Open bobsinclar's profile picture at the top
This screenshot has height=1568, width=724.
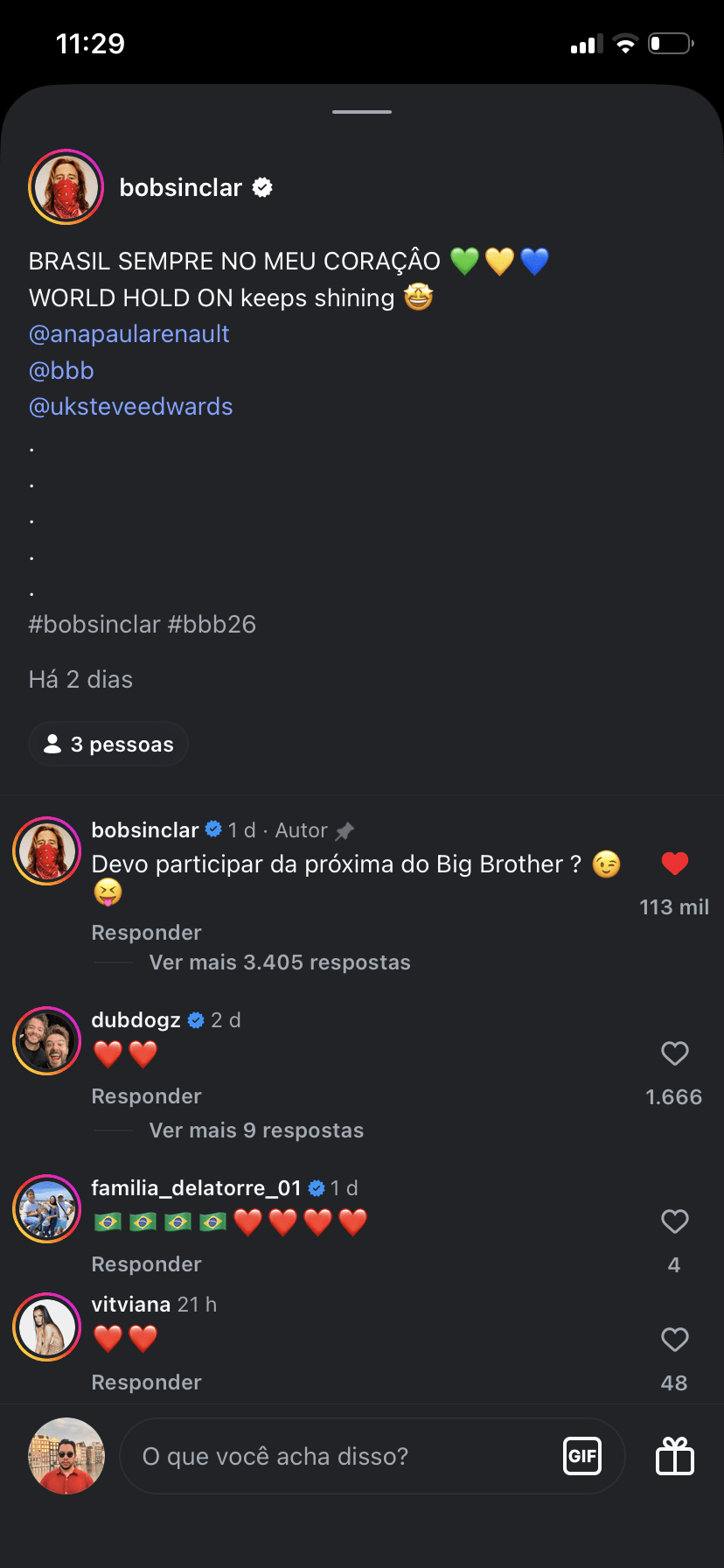tap(66, 186)
